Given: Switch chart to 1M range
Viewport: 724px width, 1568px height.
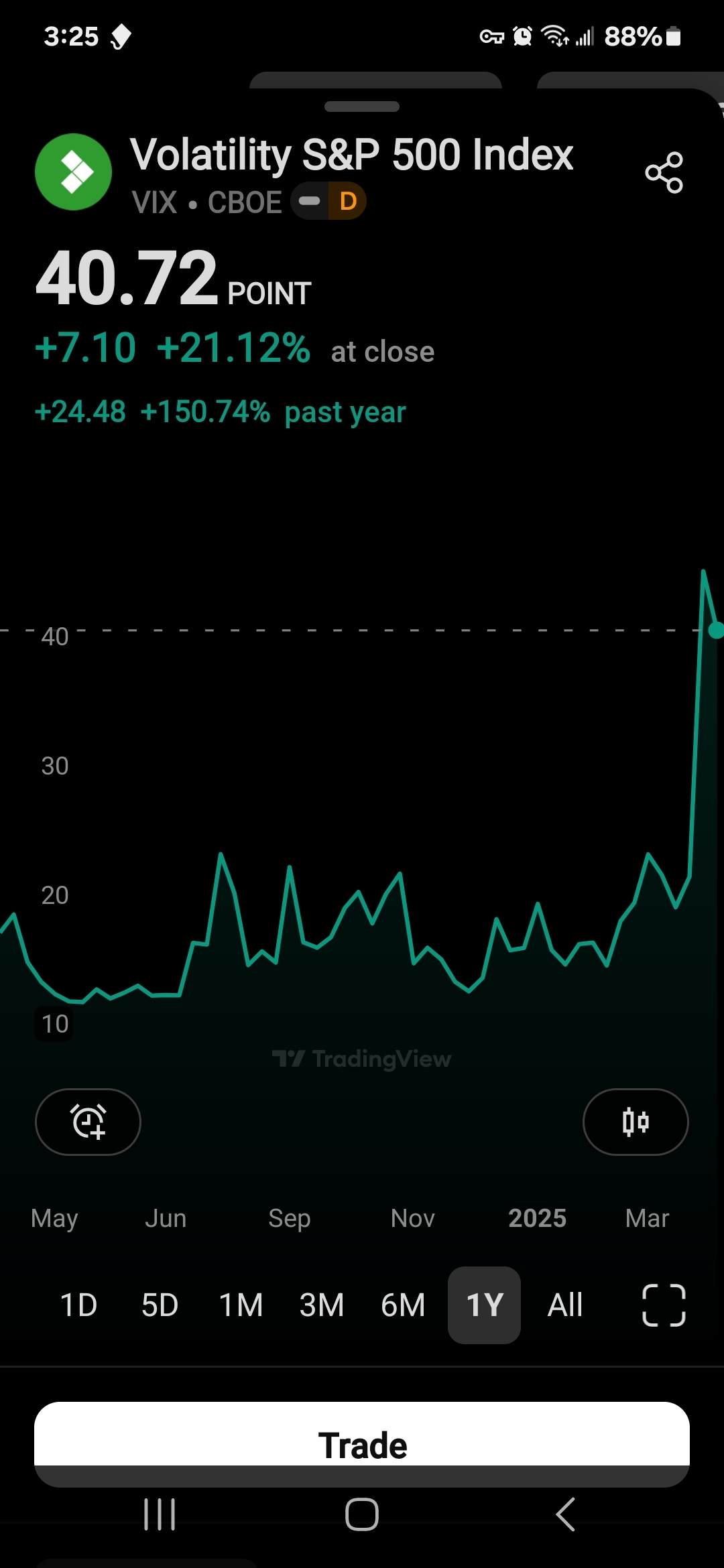Looking at the screenshot, I should point(241,1305).
